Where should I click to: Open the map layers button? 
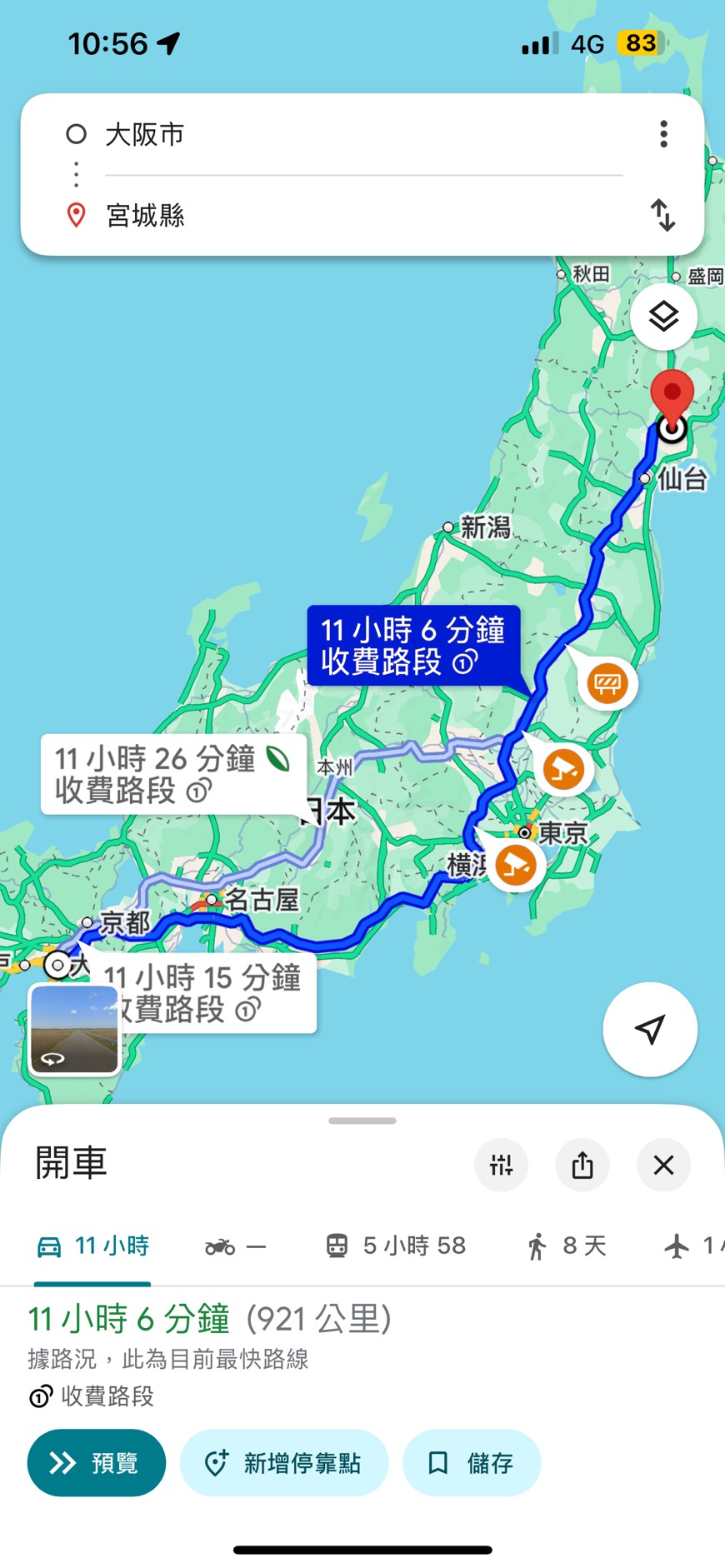click(x=663, y=317)
